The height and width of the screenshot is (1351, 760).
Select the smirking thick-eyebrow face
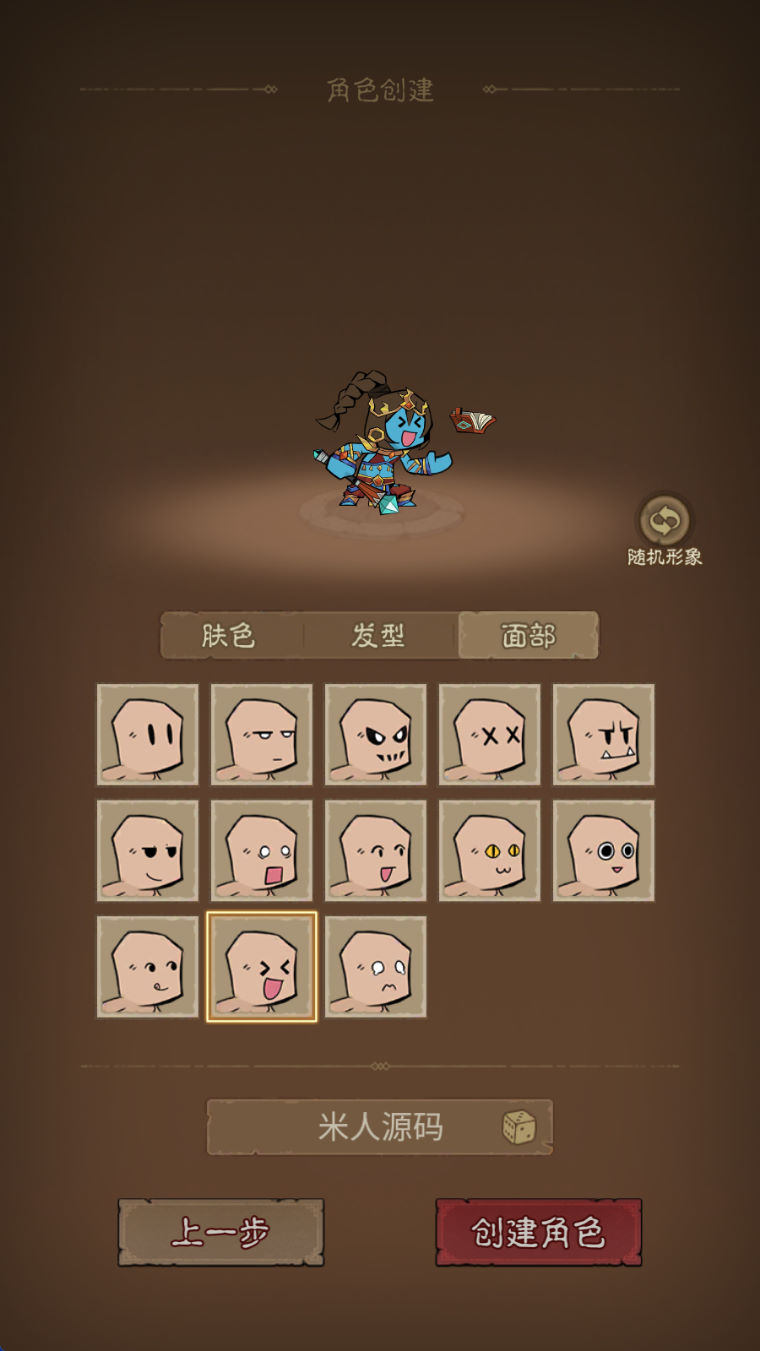[148, 851]
